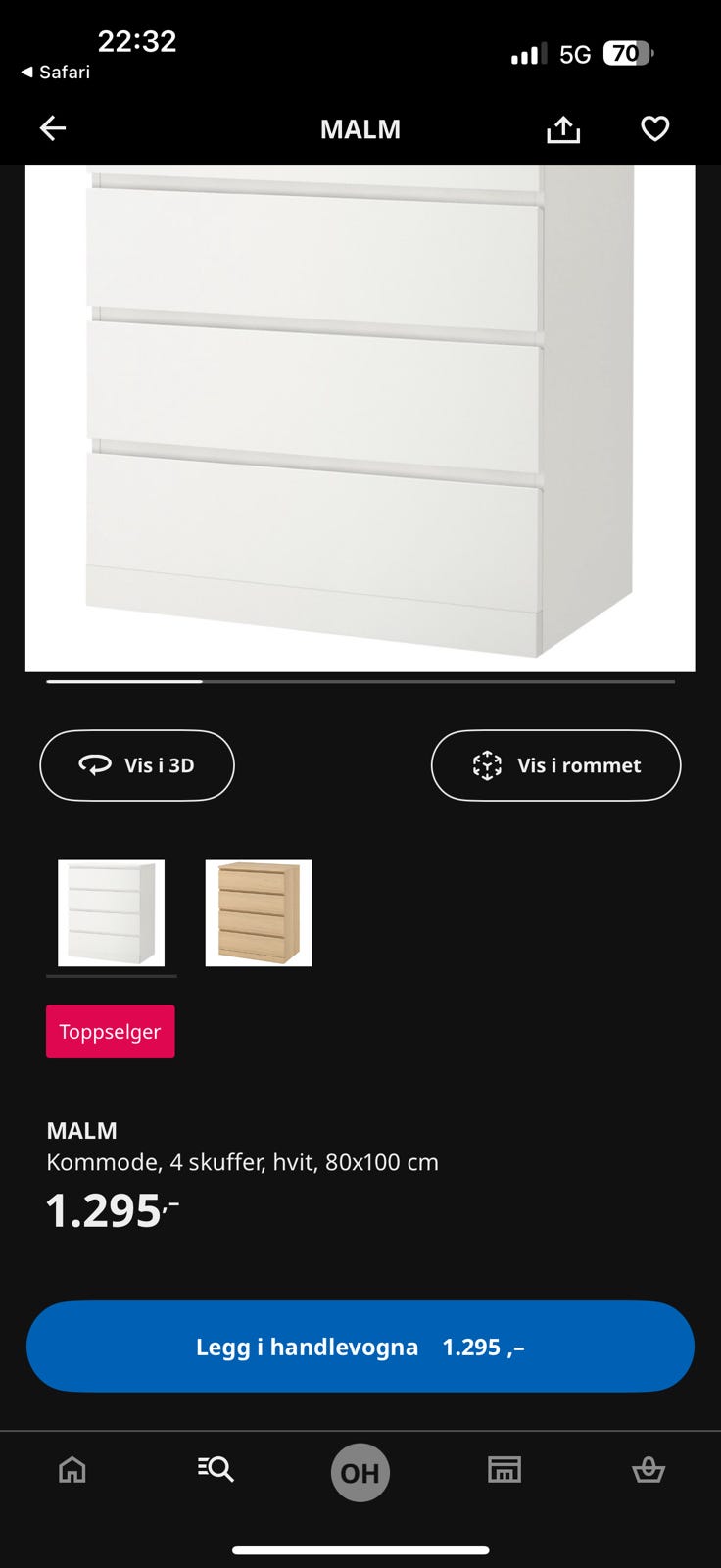Tap the product description text
The image size is (721, 1568).
click(x=242, y=1162)
